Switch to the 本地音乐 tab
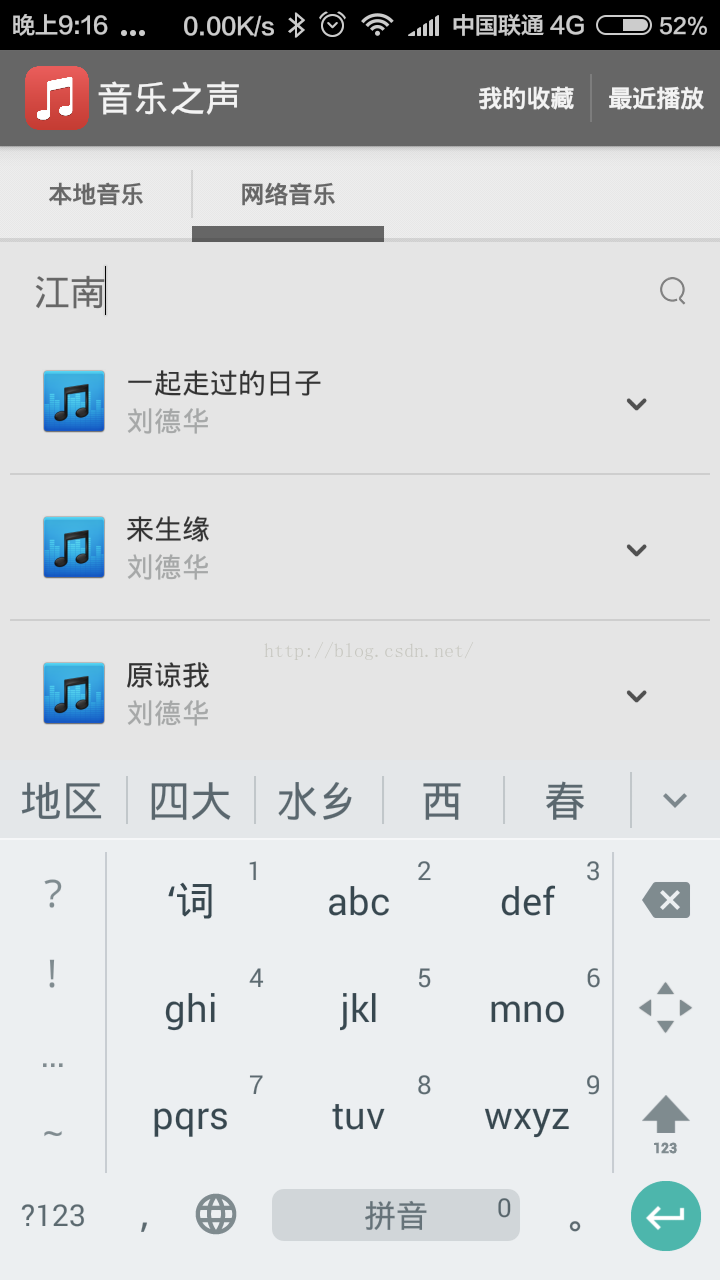This screenshot has width=720, height=1280. [x=96, y=194]
